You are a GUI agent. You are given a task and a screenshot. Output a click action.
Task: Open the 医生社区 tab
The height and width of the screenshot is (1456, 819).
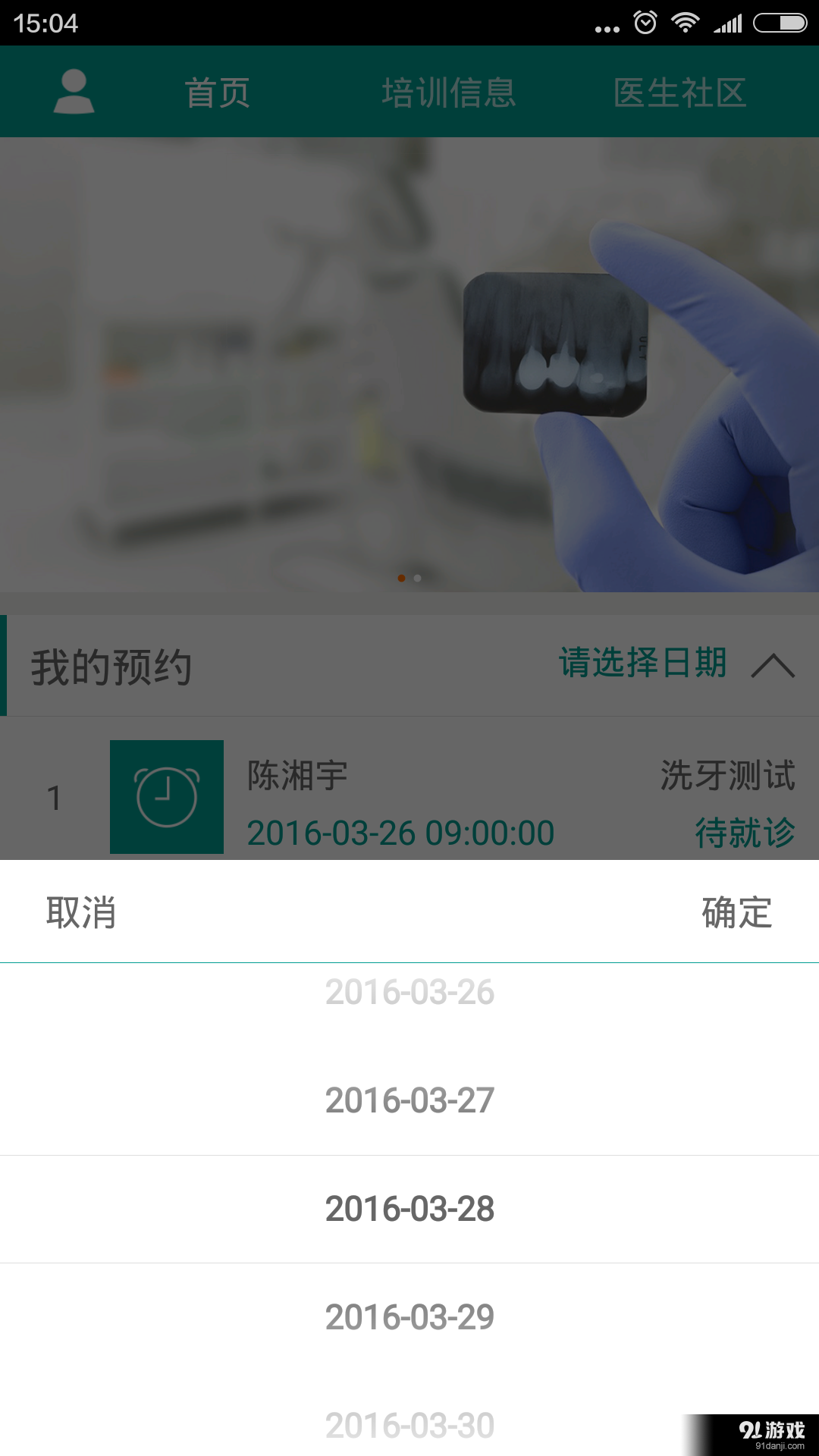[x=681, y=91]
